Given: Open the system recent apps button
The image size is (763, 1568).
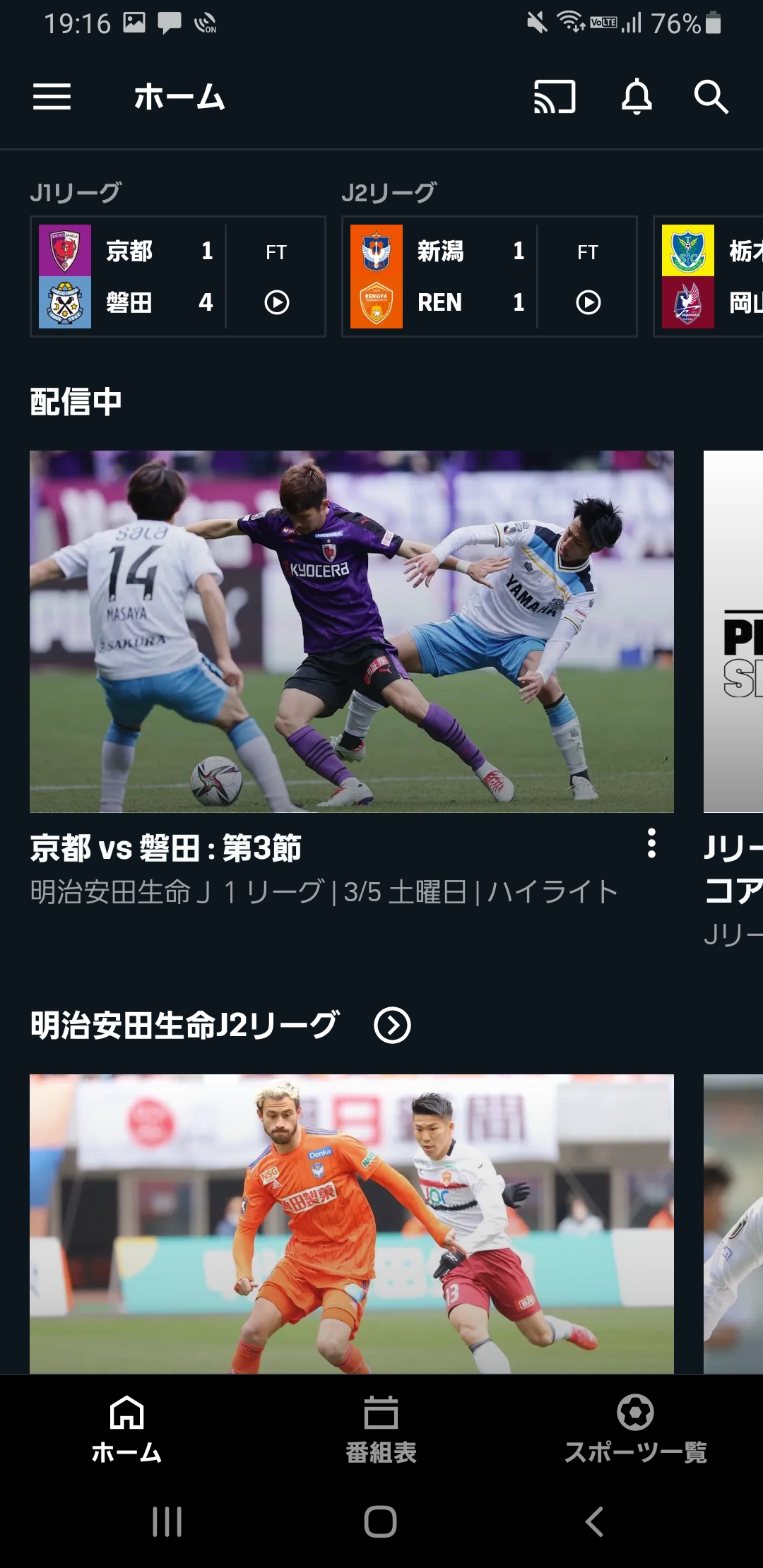Looking at the screenshot, I should [167, 1521].
